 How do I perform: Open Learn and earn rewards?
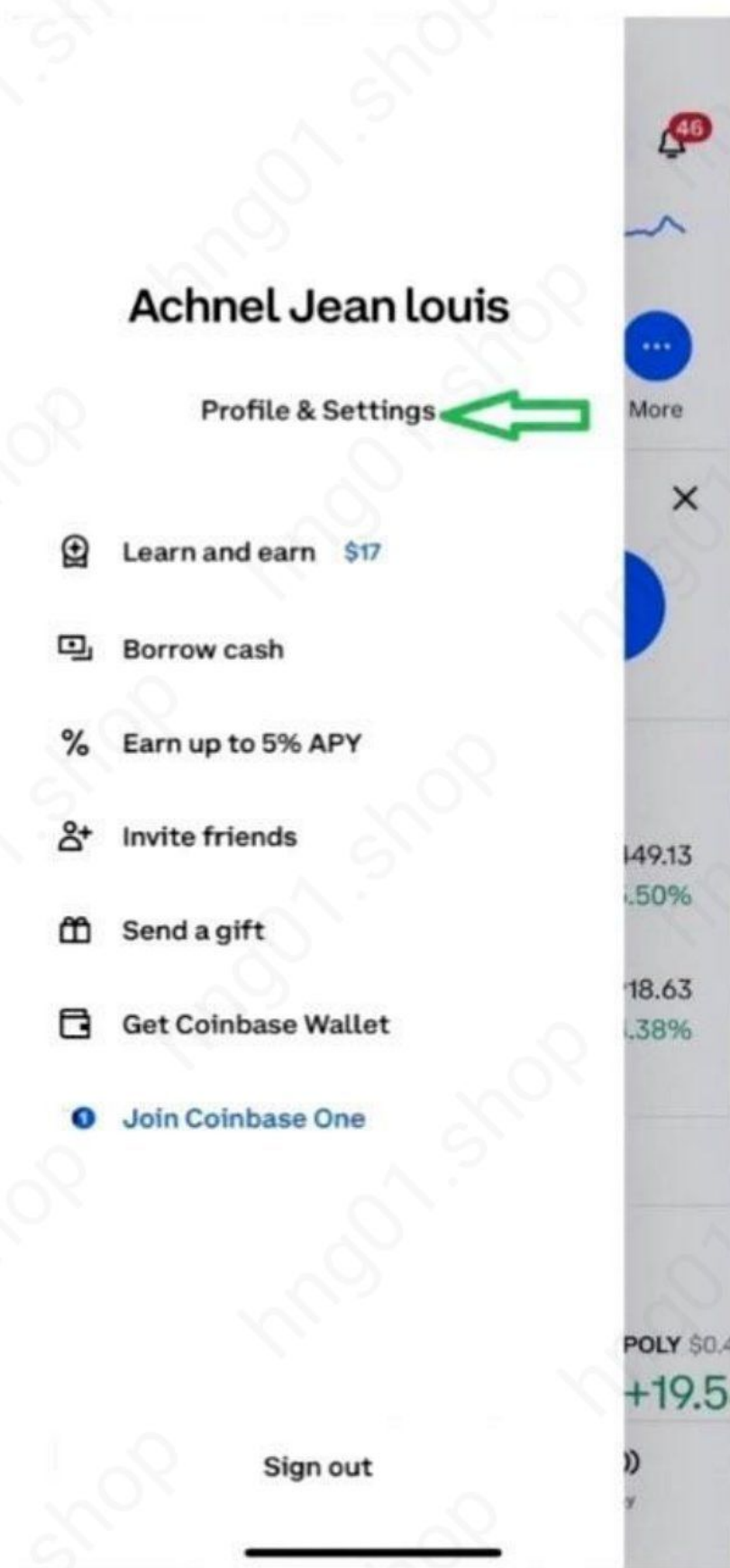point(219,552)
